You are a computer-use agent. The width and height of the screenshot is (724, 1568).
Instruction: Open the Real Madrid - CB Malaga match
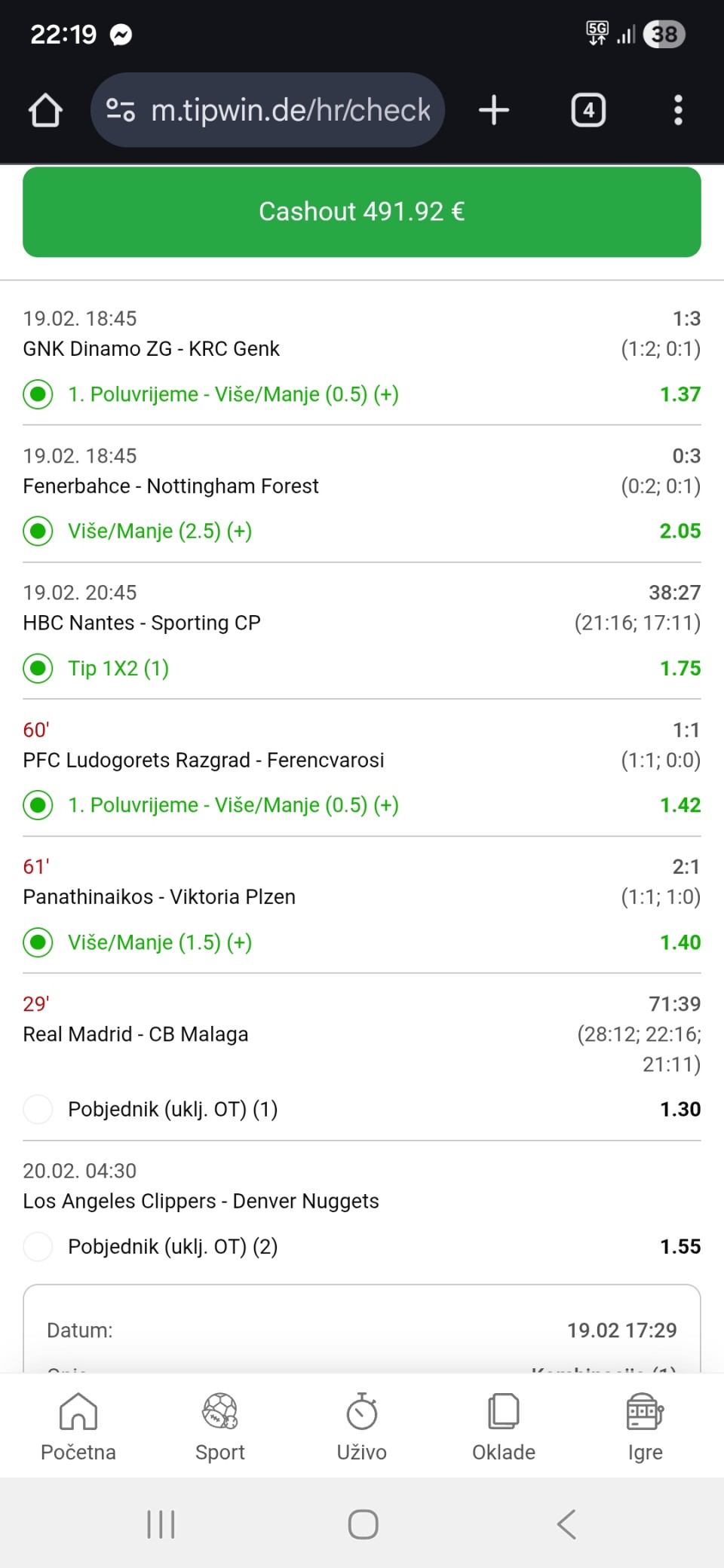coord(136,1034)
